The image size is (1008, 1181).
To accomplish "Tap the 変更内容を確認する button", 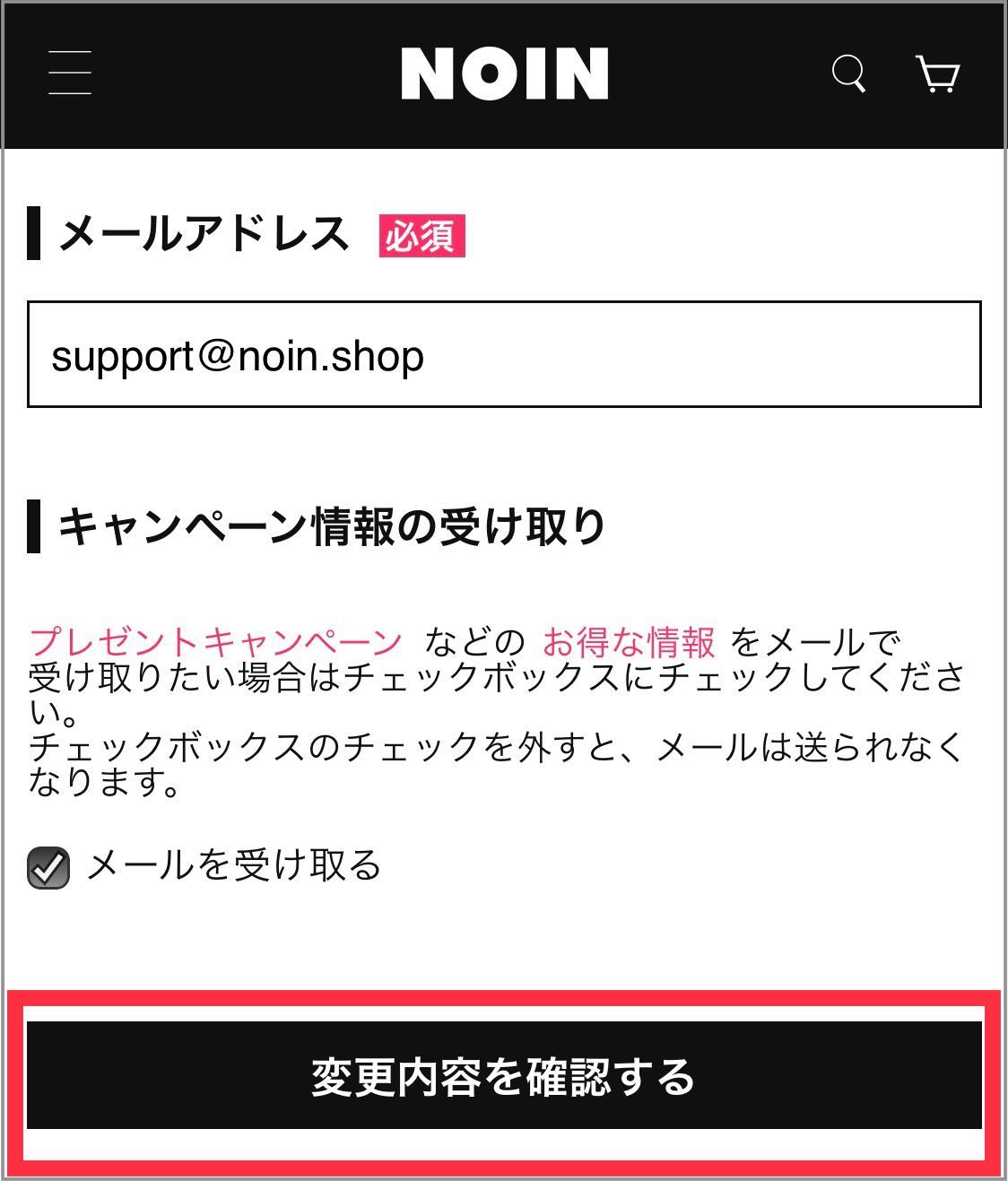I will point(504,1075).
